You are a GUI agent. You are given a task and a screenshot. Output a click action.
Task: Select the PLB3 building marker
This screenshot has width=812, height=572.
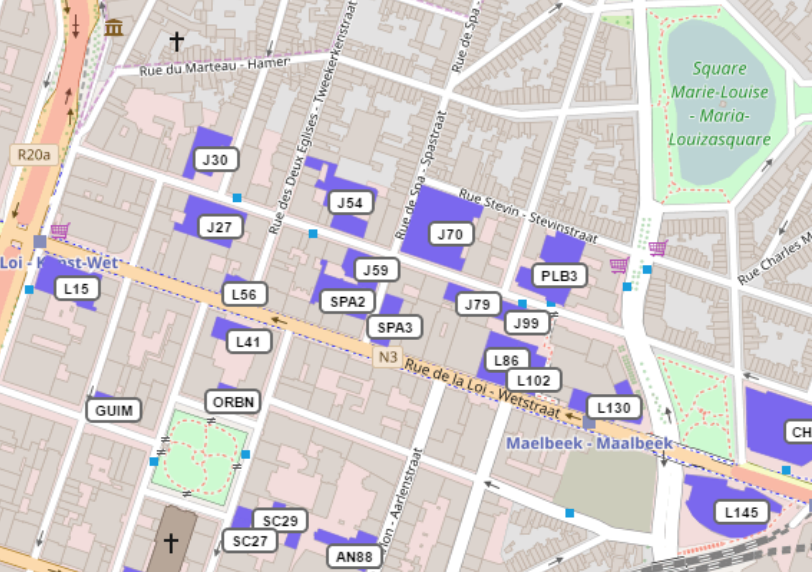coord(560,275)
